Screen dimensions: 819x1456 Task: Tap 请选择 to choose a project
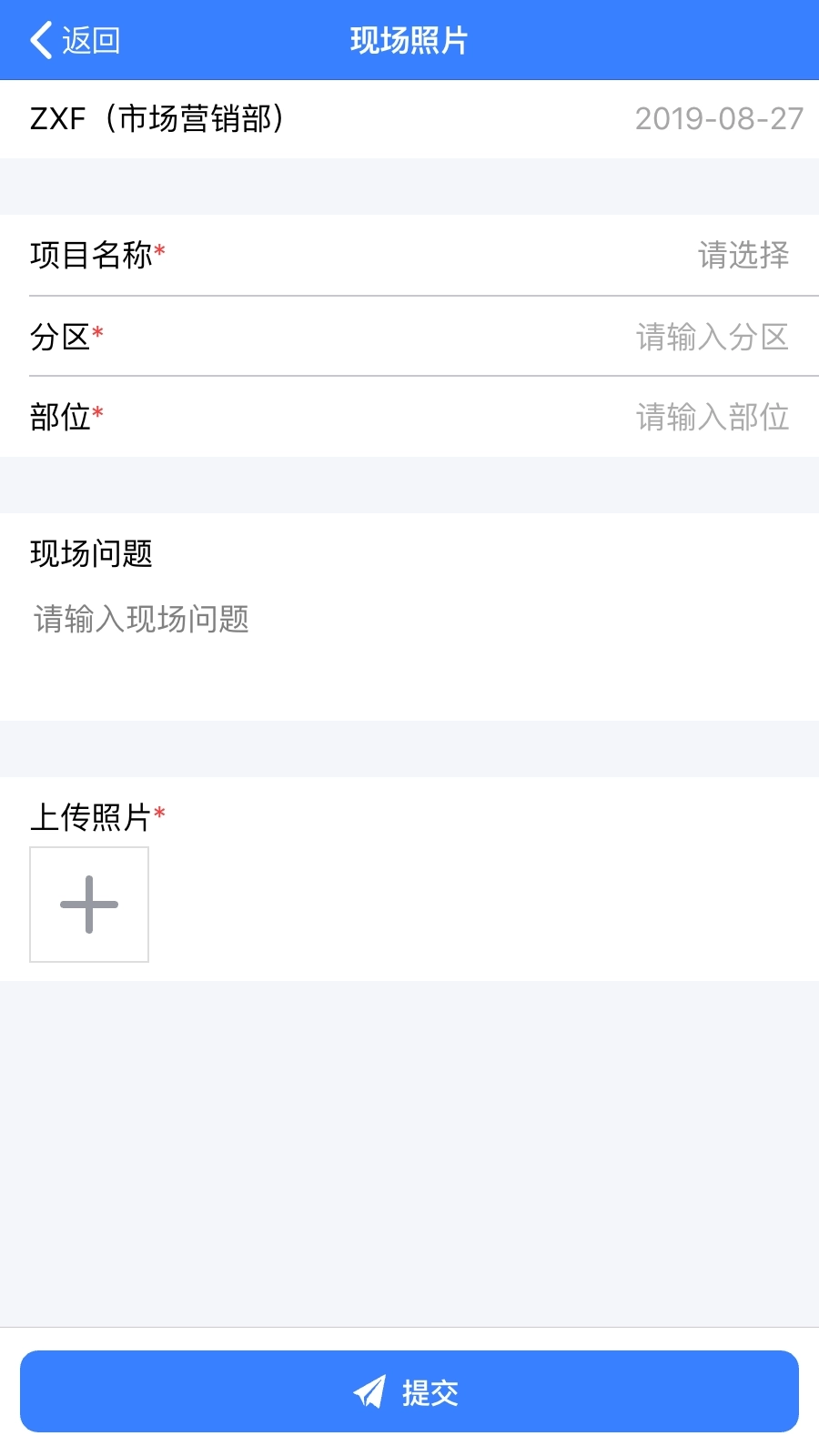tap(742, 256)
